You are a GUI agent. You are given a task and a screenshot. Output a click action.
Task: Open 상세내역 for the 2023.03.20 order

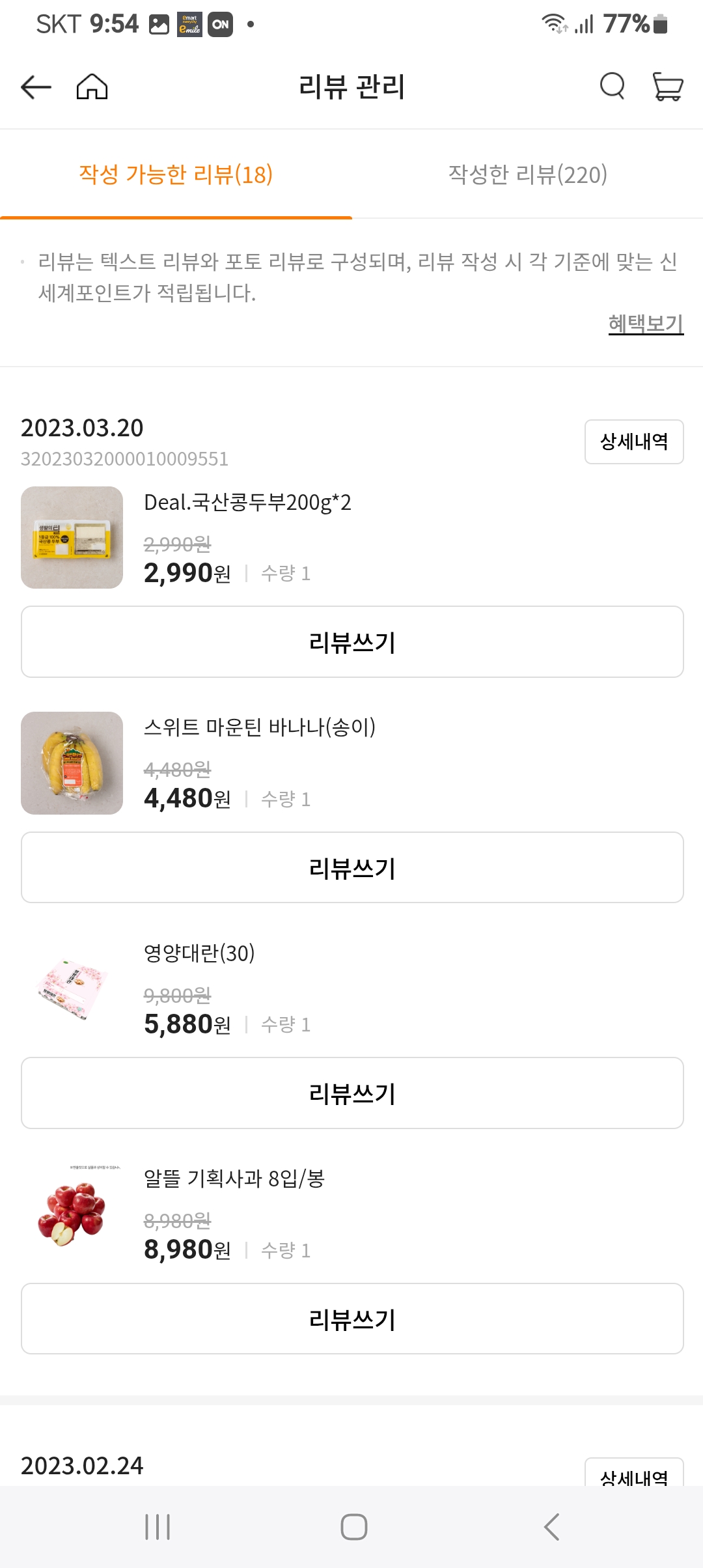pos(633,441)
